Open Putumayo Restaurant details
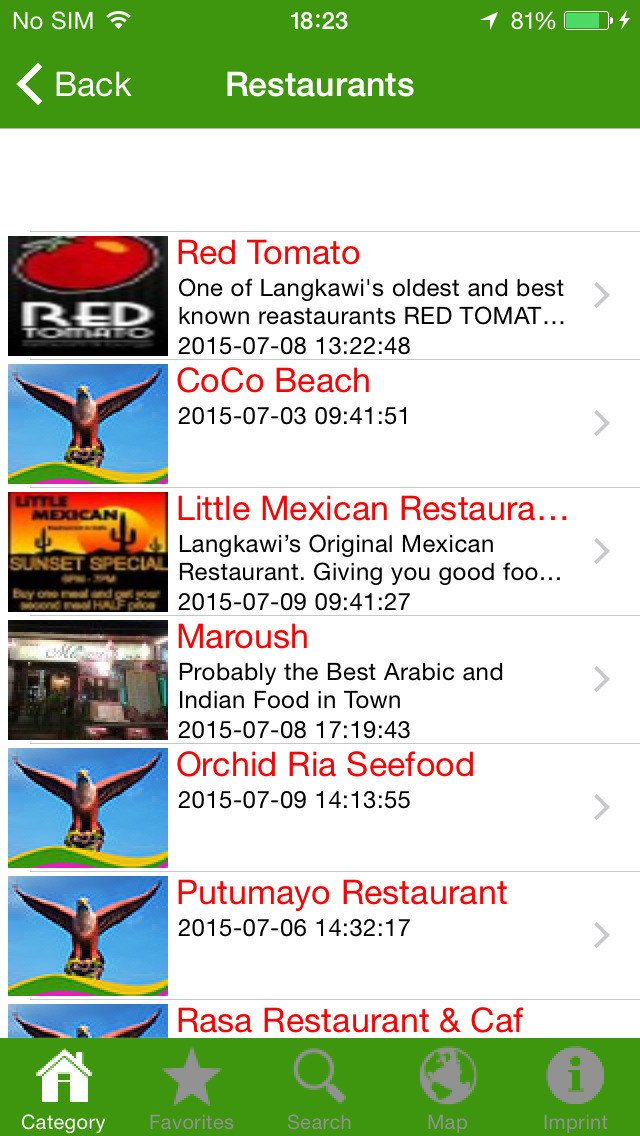The height and width of the screenshot is (1136, 640). pos(320,936)
